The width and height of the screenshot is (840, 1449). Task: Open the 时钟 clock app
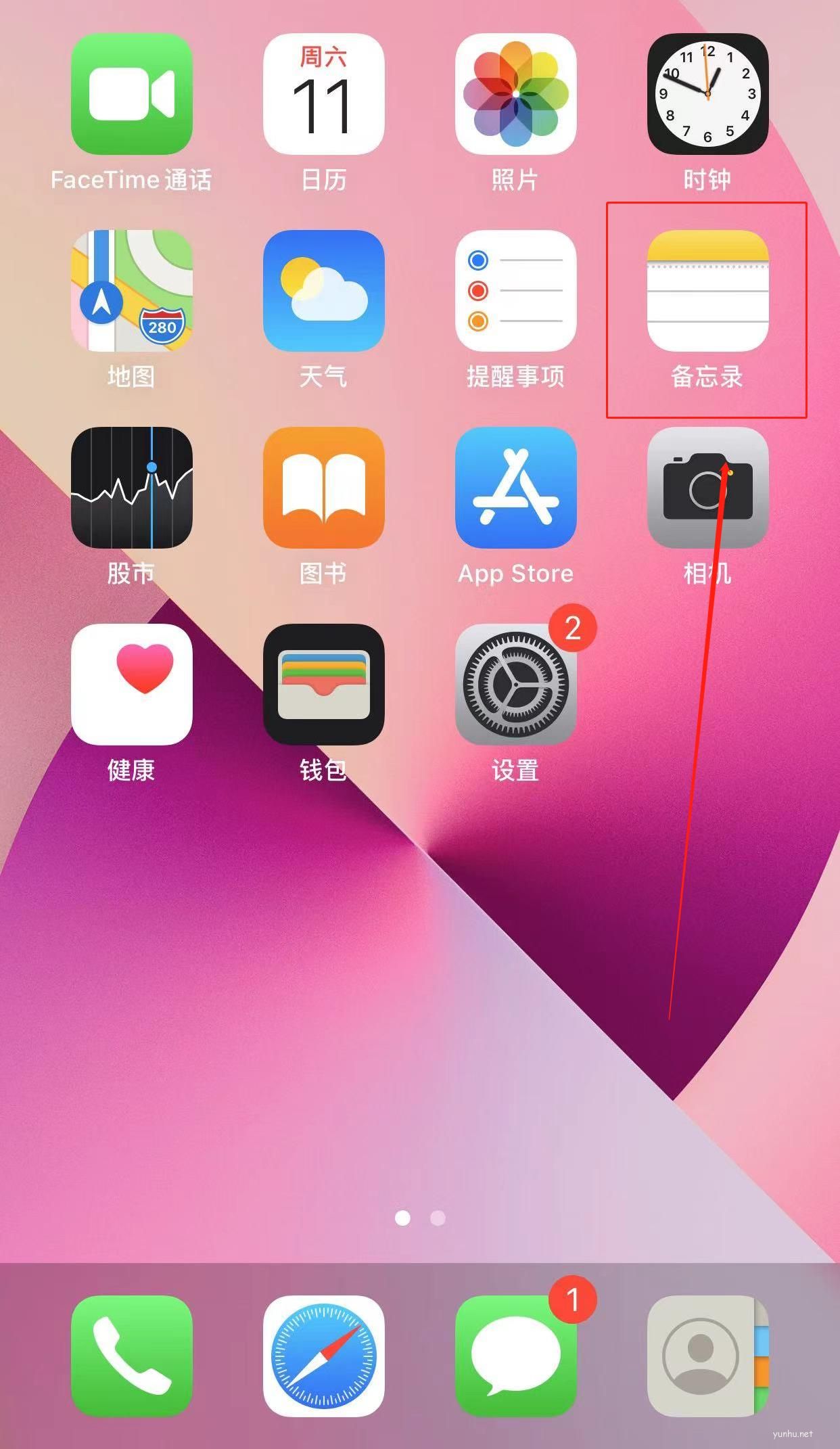pos(707,93)
